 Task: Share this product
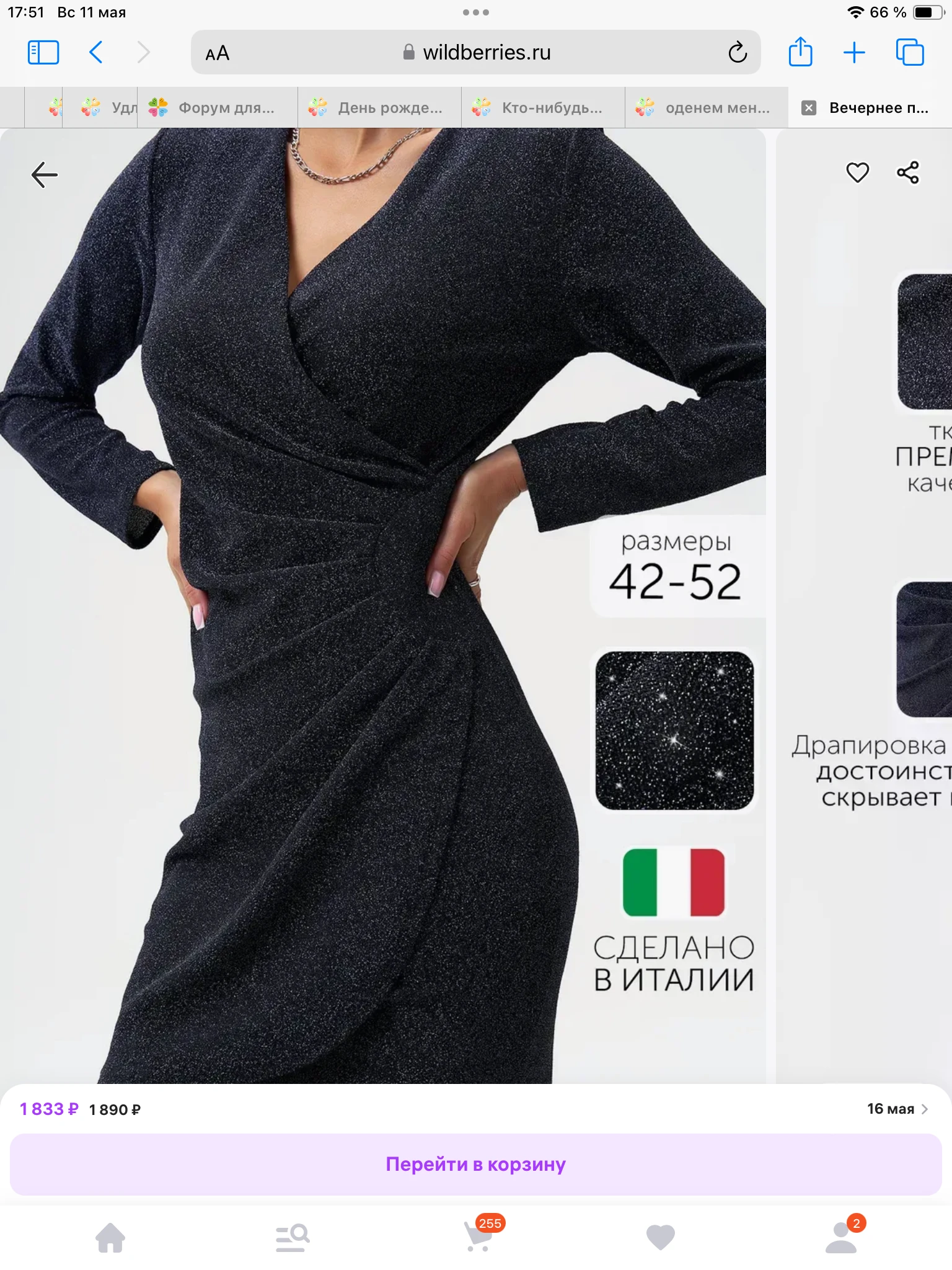(x=908, y=172)
